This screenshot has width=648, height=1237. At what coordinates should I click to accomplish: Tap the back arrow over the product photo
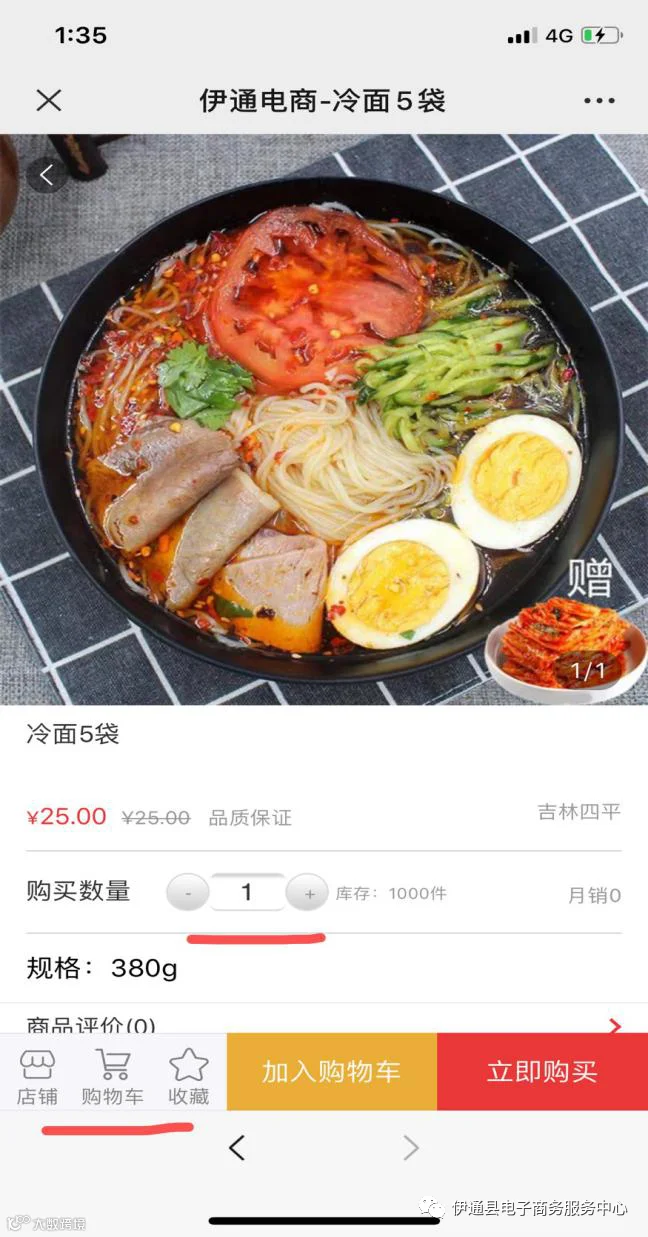tap(46, 176)
